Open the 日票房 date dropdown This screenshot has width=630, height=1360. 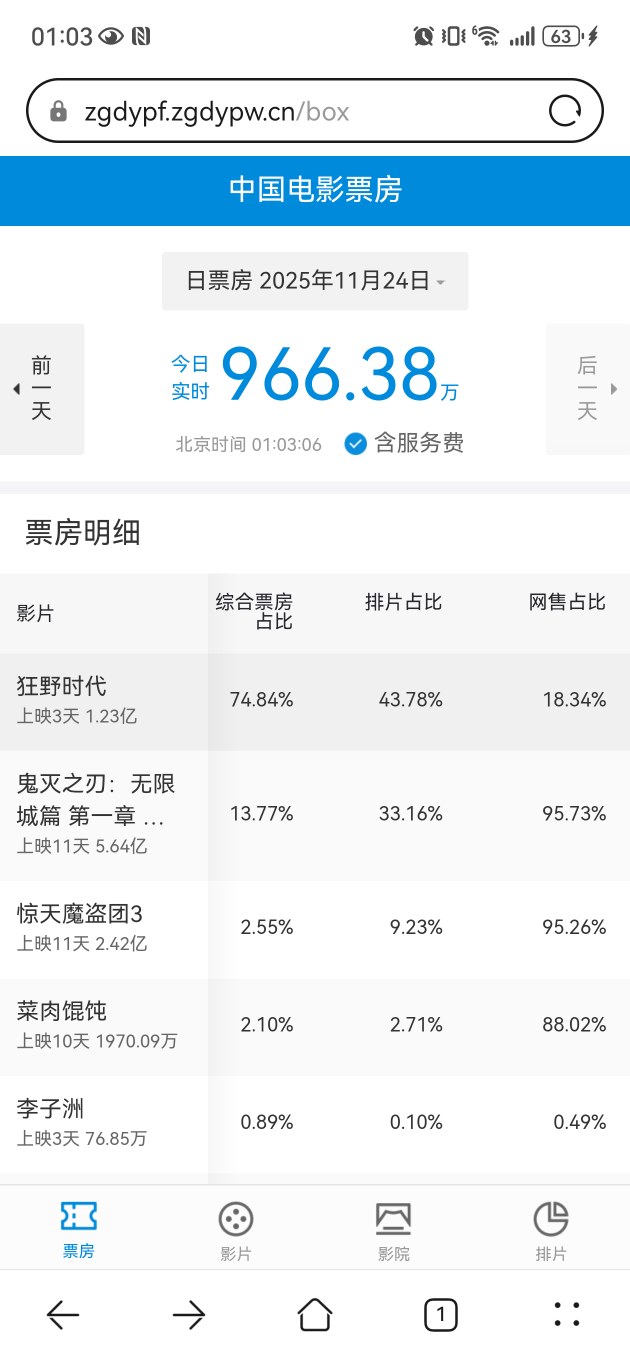pyautogui.click(x=315, y=281)
